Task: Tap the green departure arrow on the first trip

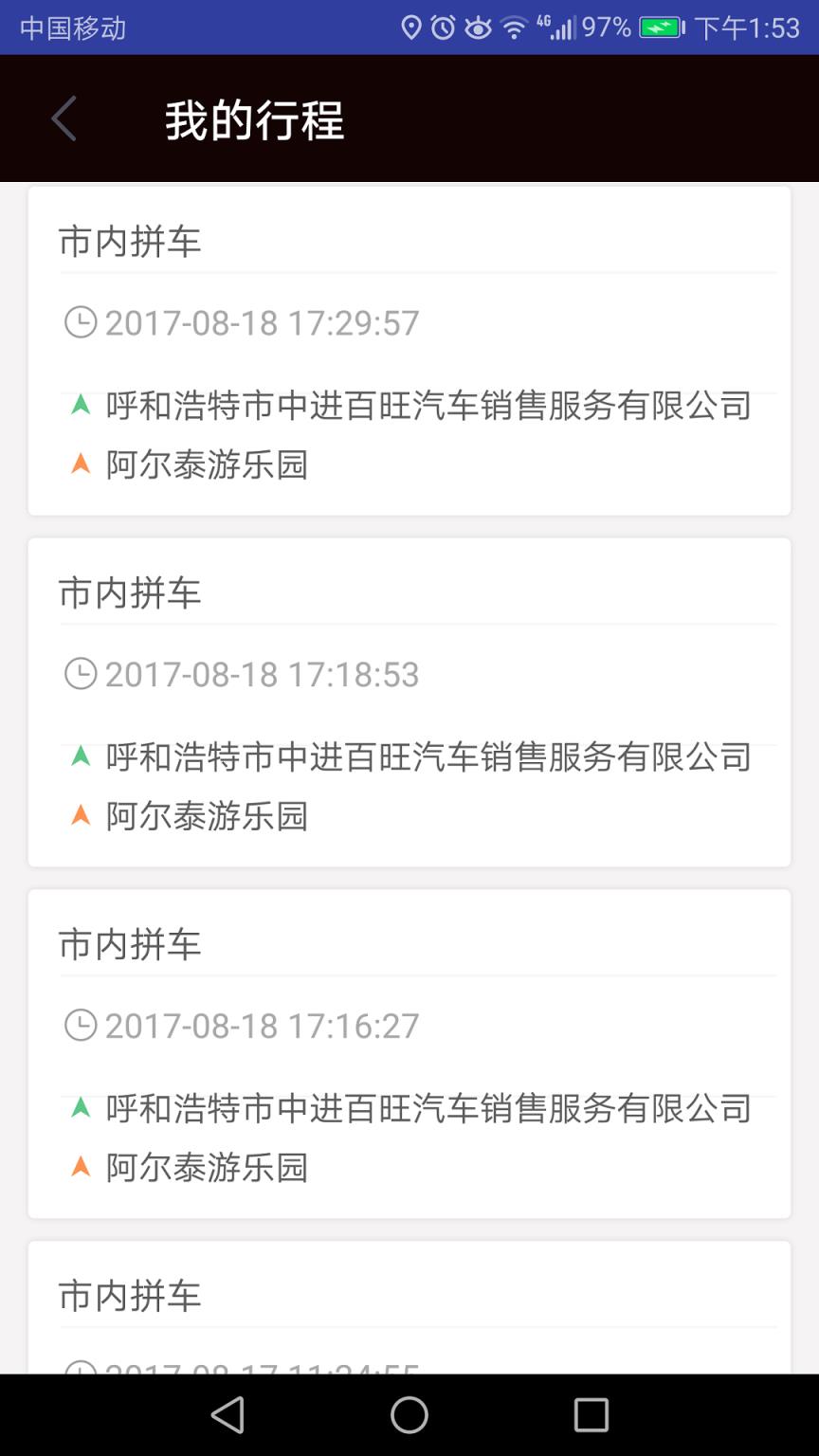Action: [x=79, y=405]
